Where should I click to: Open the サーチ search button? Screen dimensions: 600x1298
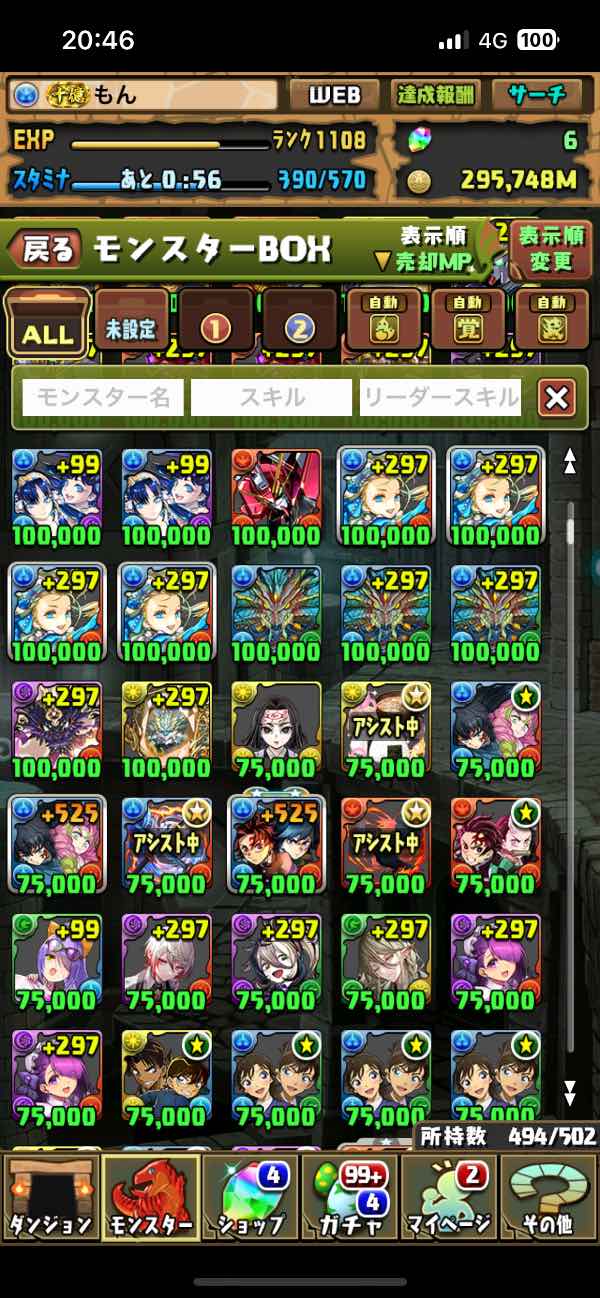click(537, 95)
